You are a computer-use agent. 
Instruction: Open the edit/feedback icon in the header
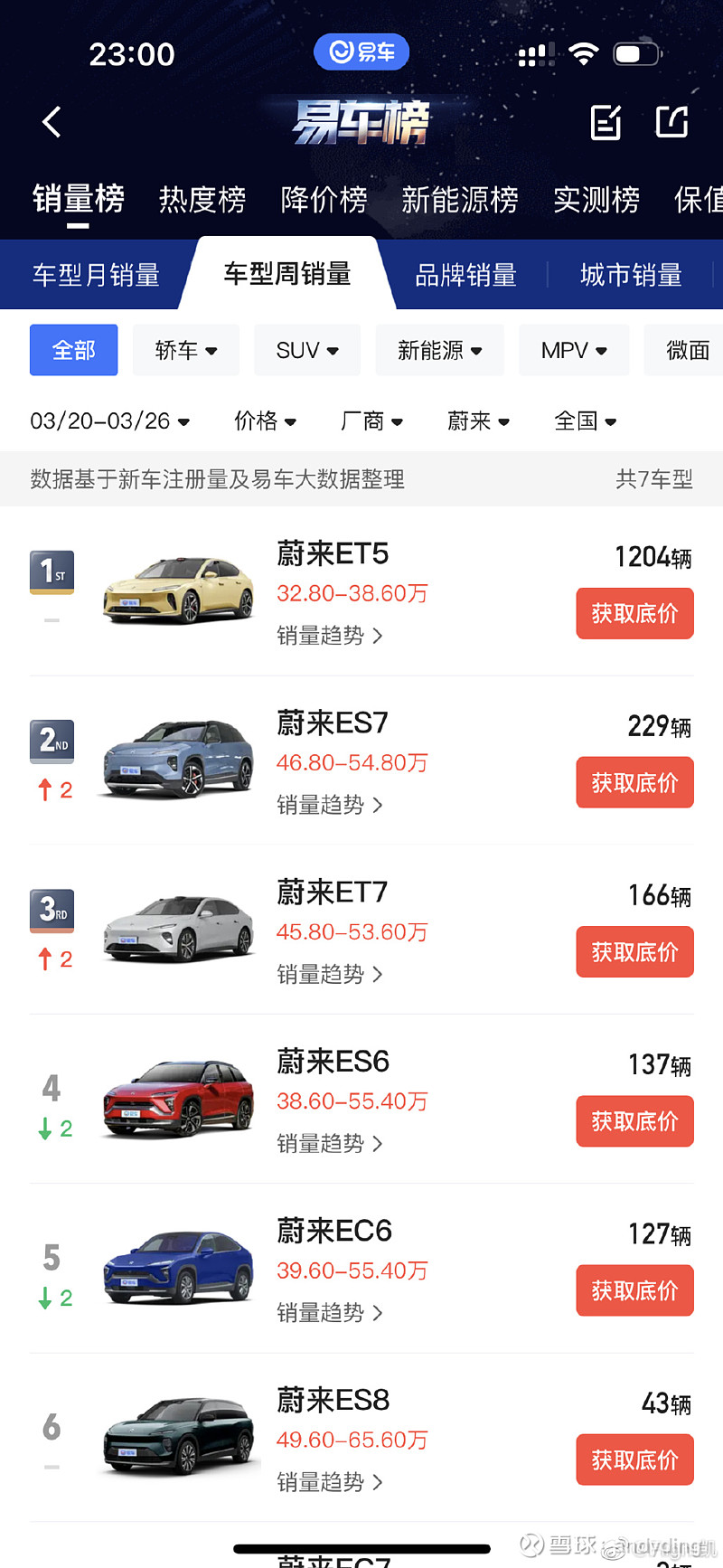606,122
